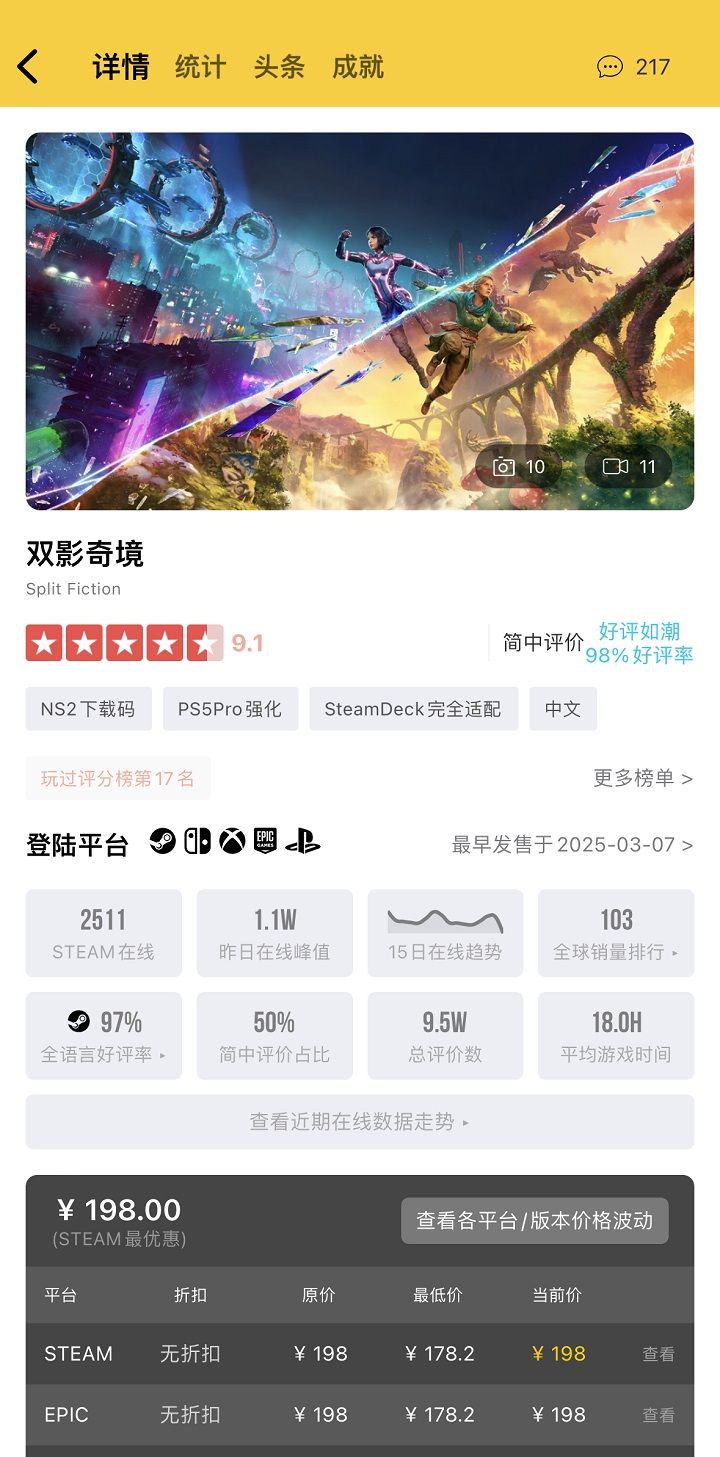Tap the NS2下载码 tag
720x1457 pixels.
pyautogui.click(x=88, y=709)
